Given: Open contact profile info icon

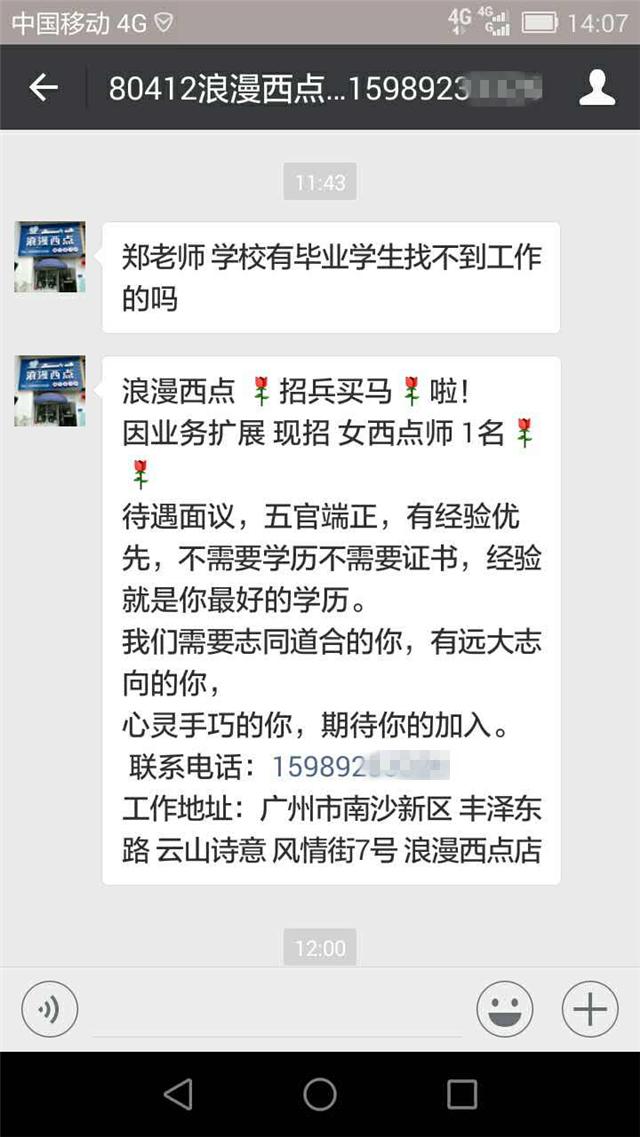Looking at the screenshot, I should point(597,88).
